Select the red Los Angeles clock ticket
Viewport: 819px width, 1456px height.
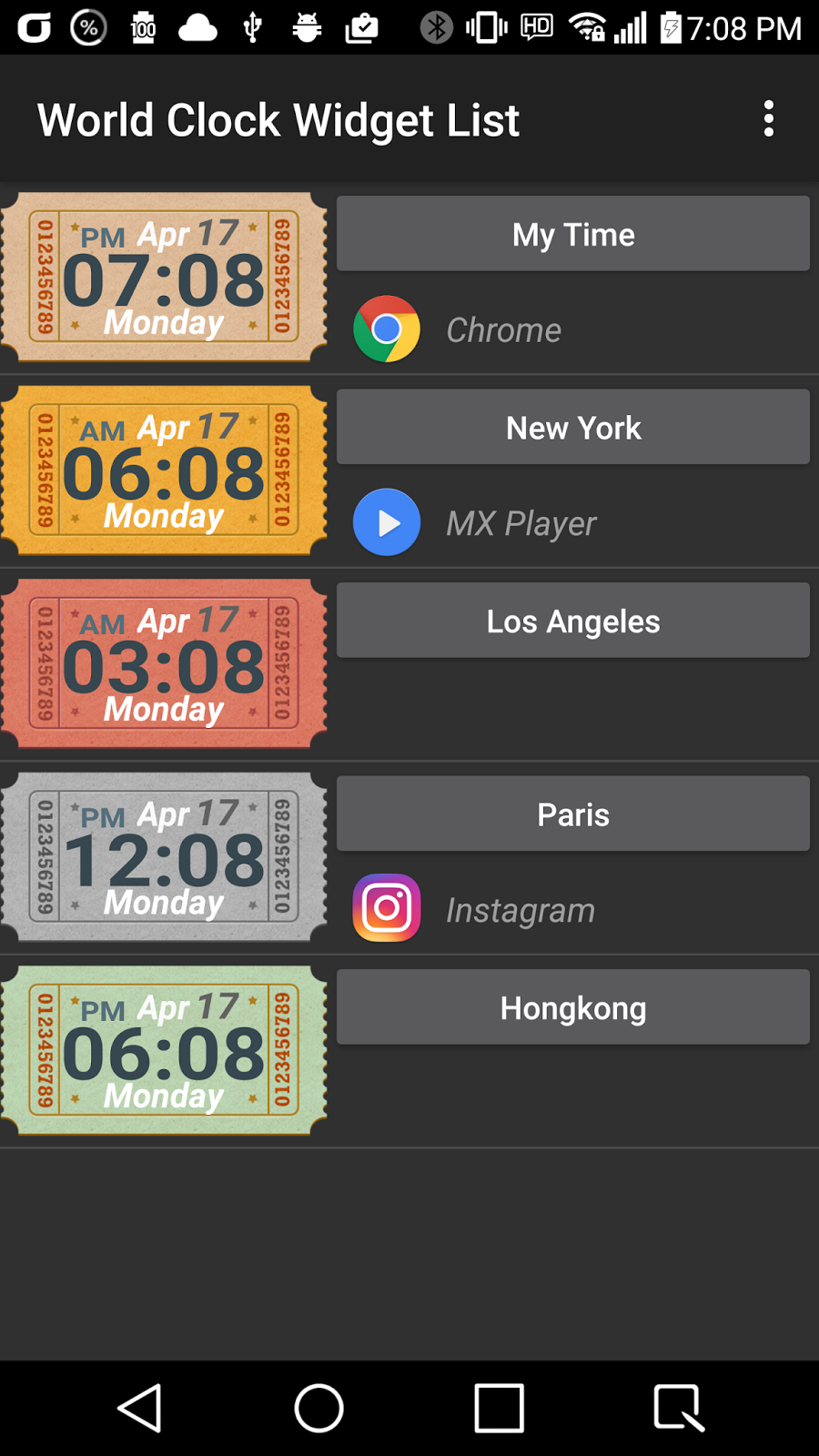coord(164,664)
